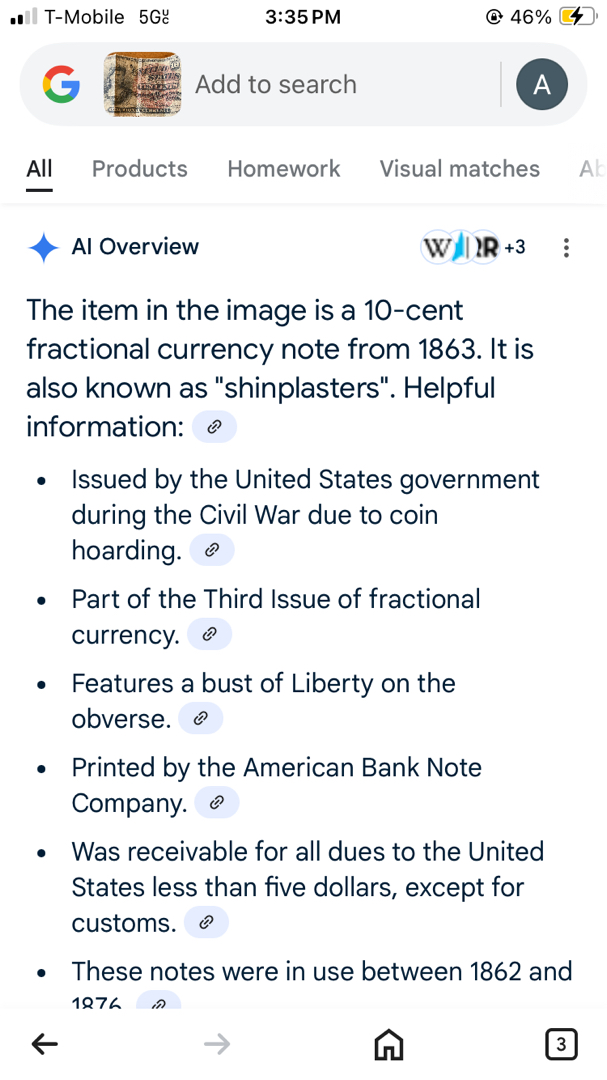View the AI Overview sources +3
This screenshot has height=1080, width=607.
[476, 247]
